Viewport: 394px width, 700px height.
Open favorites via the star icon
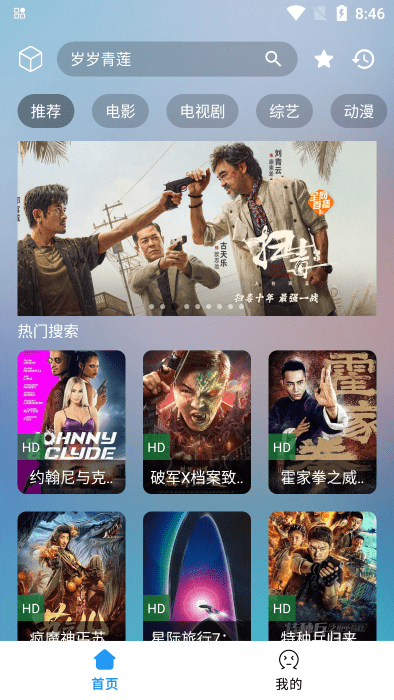pyautogui.click(x=323, y=59)
